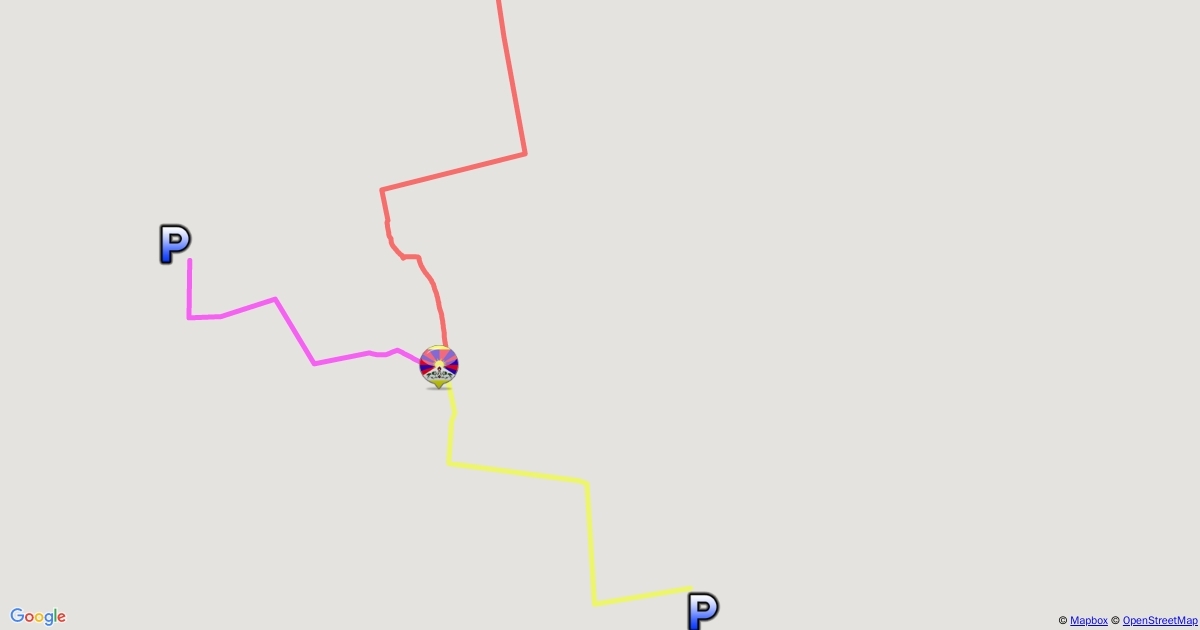Image resolution: width=1200 pixels, height=630 pixels.
Task: Select the parking marker on the pink route
Action: (174, 244)
